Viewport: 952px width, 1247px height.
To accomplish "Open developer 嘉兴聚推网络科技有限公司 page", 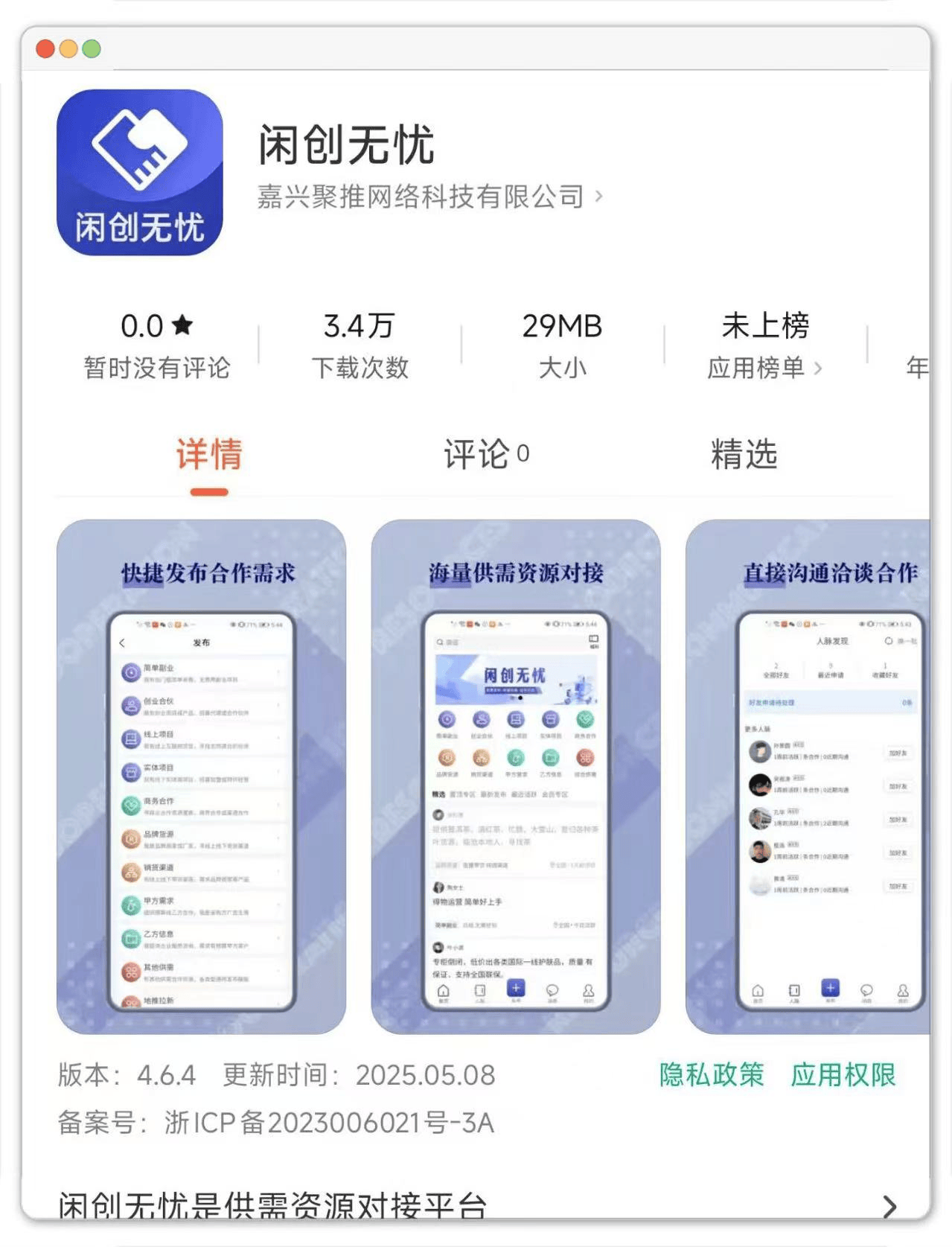I will 429,197.
